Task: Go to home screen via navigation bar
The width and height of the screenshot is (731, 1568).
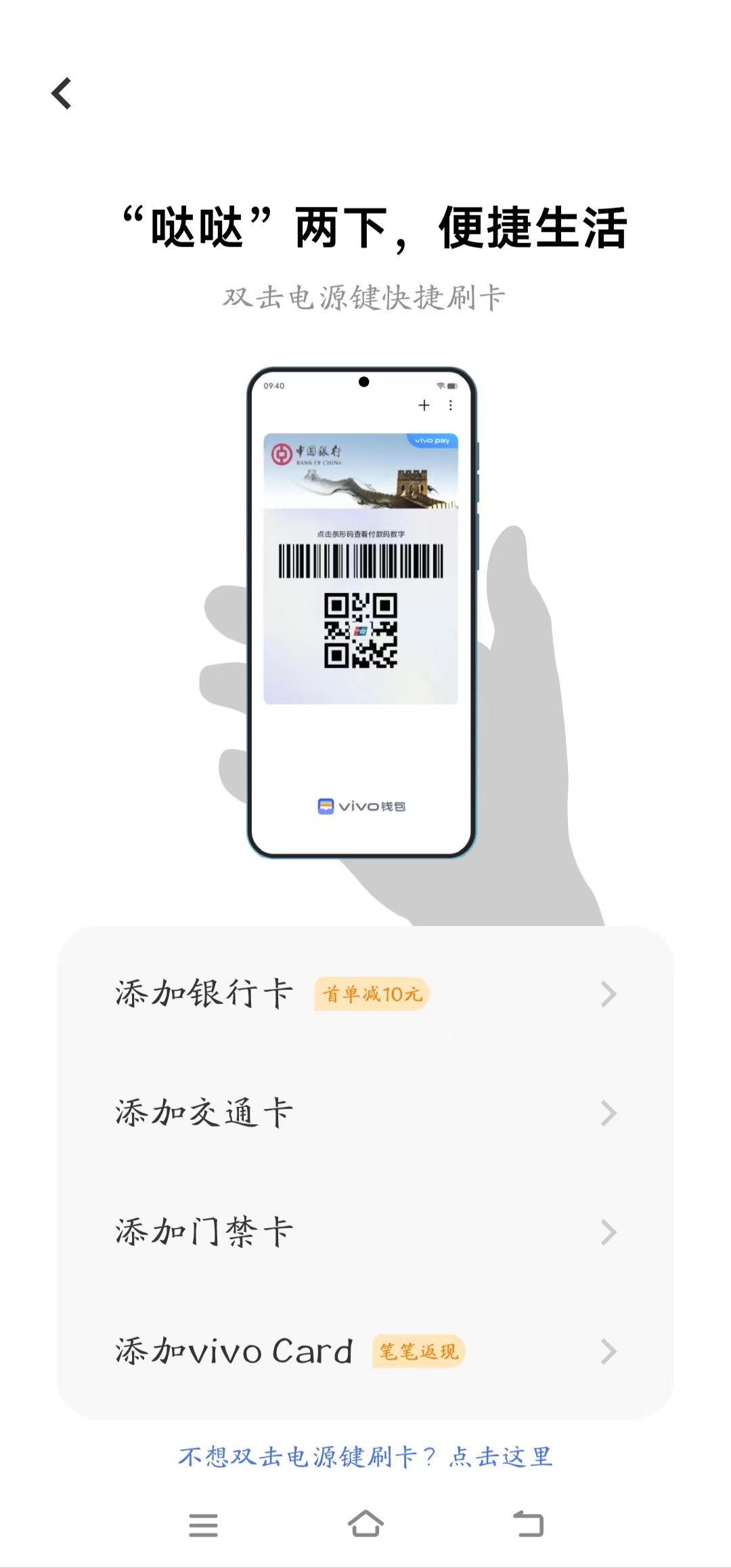Action: [365, 1525]
